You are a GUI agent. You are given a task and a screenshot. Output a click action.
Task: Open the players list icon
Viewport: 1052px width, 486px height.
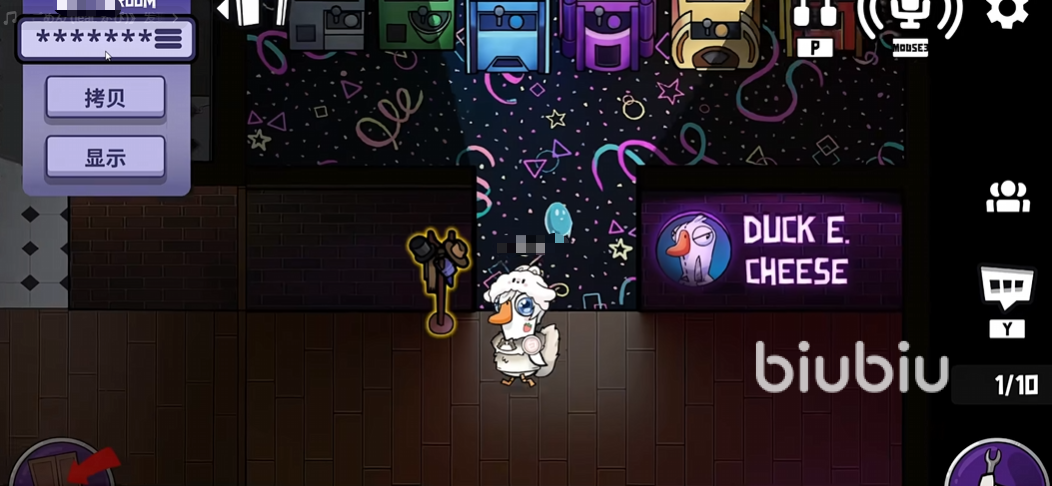coord(1007,197)
